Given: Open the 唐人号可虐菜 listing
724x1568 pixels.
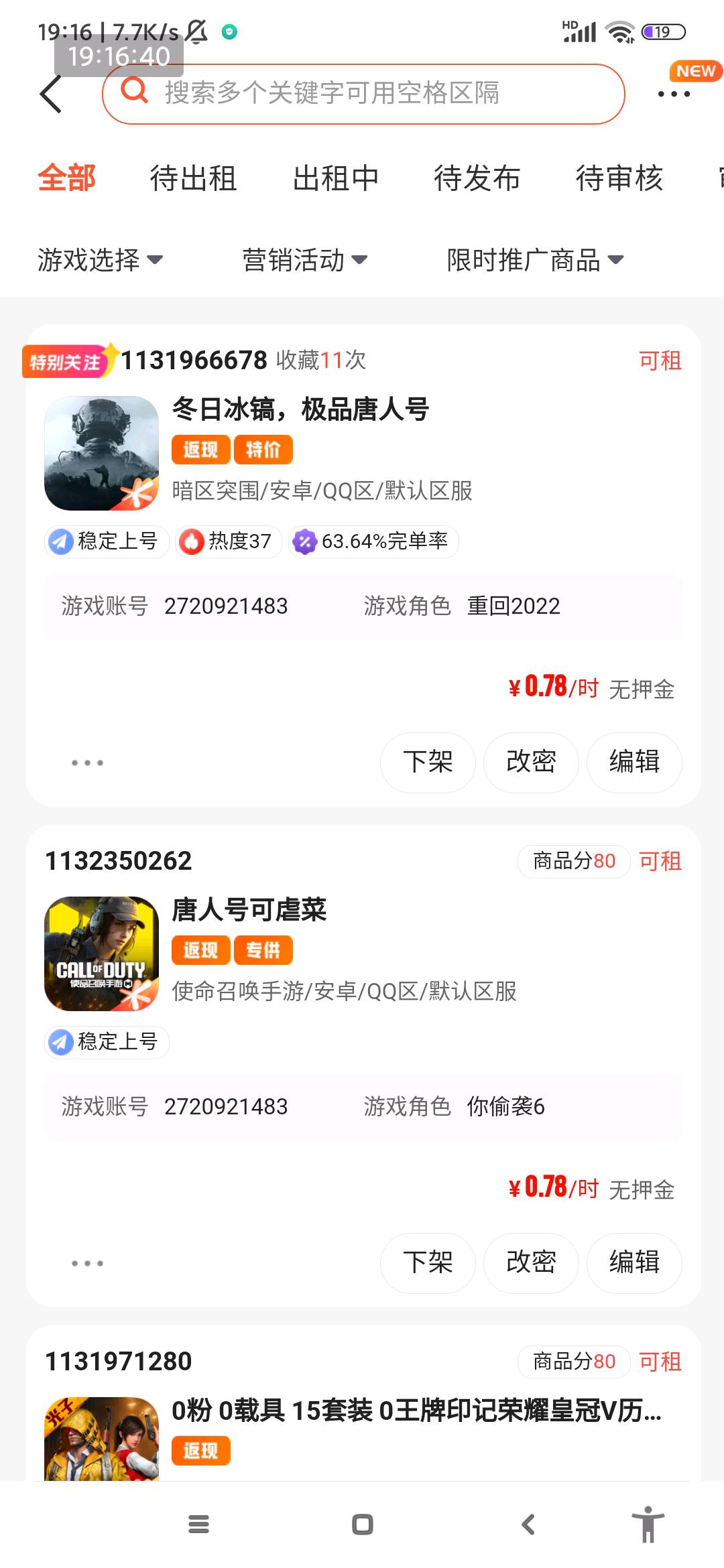Looking at the screenshot, I should tap(249, 910).
